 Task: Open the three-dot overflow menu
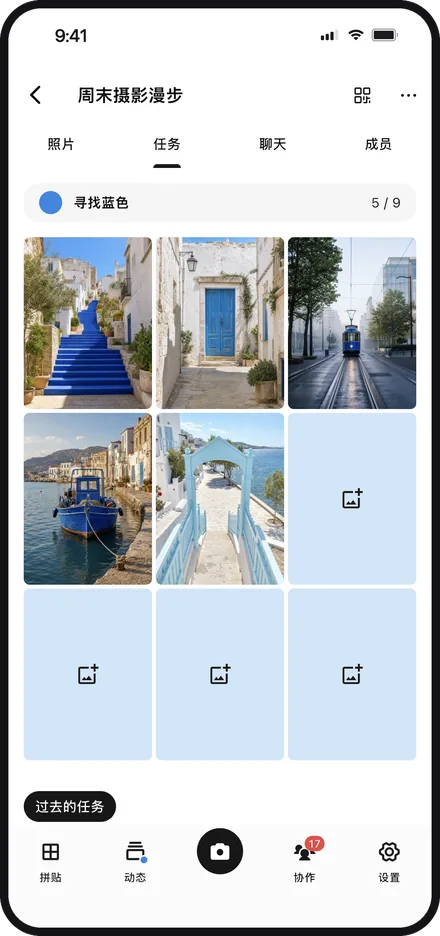click(408, 96)
